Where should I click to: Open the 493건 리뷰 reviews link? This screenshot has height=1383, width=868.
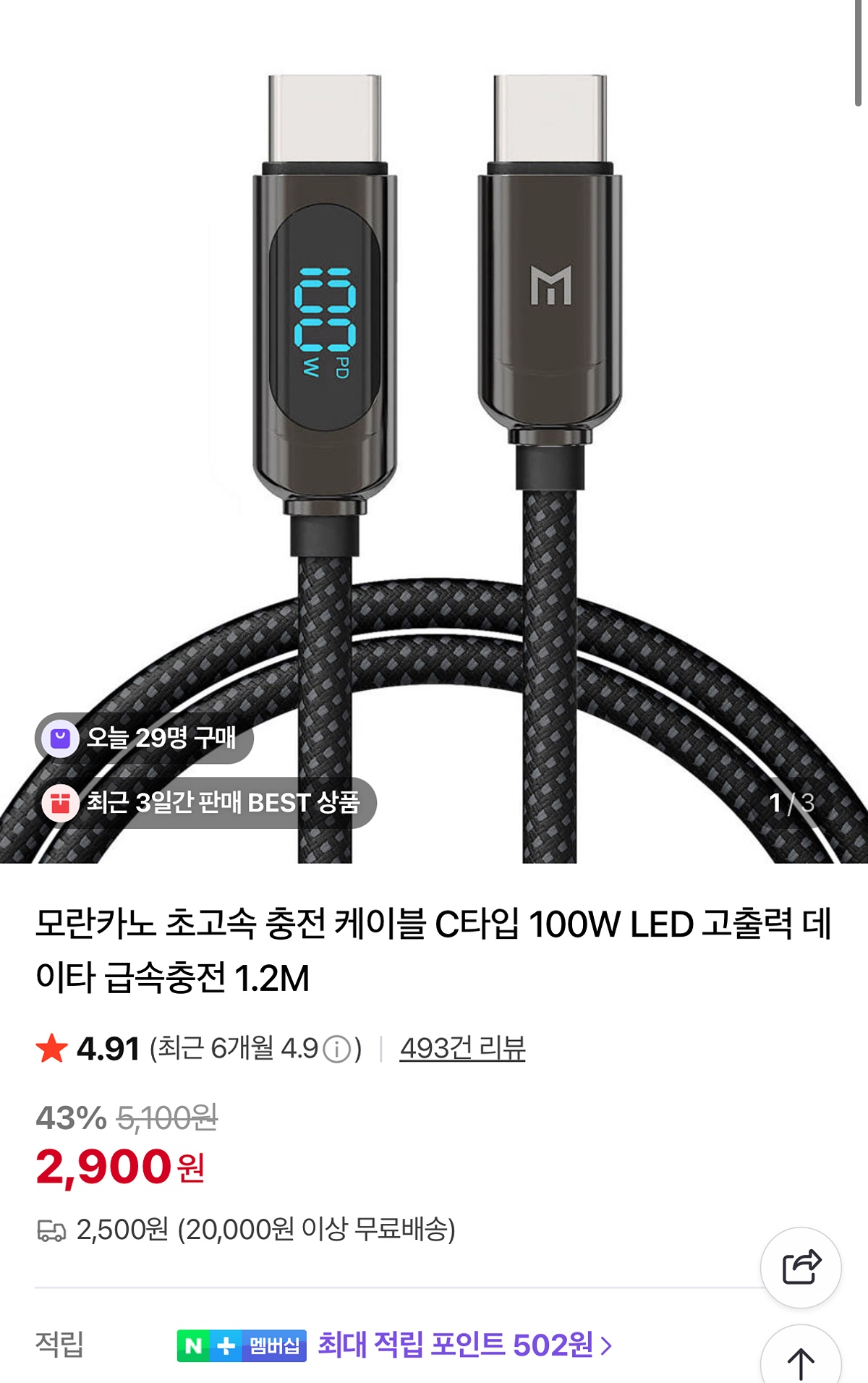point(462,1048)
